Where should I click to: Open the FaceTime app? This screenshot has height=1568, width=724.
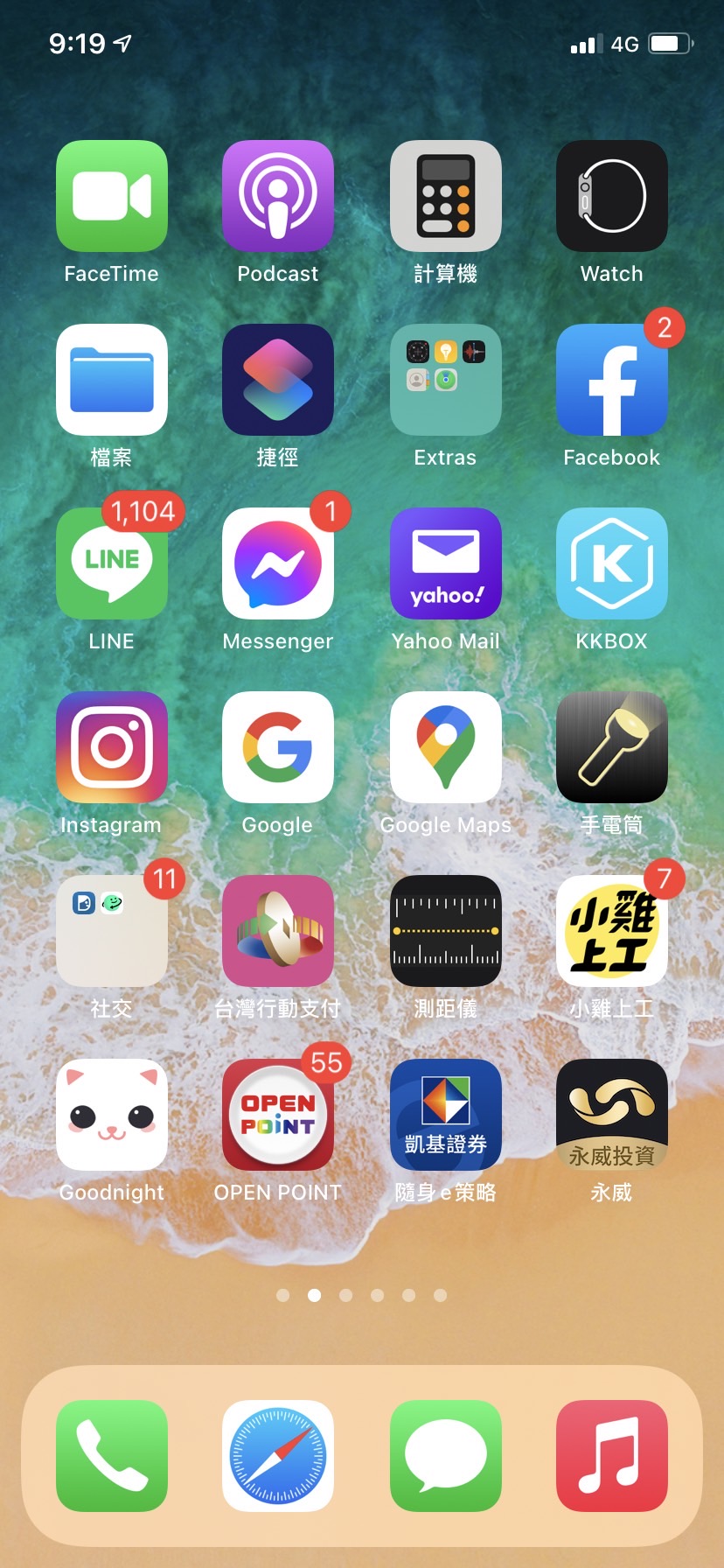tap(112, 196)
